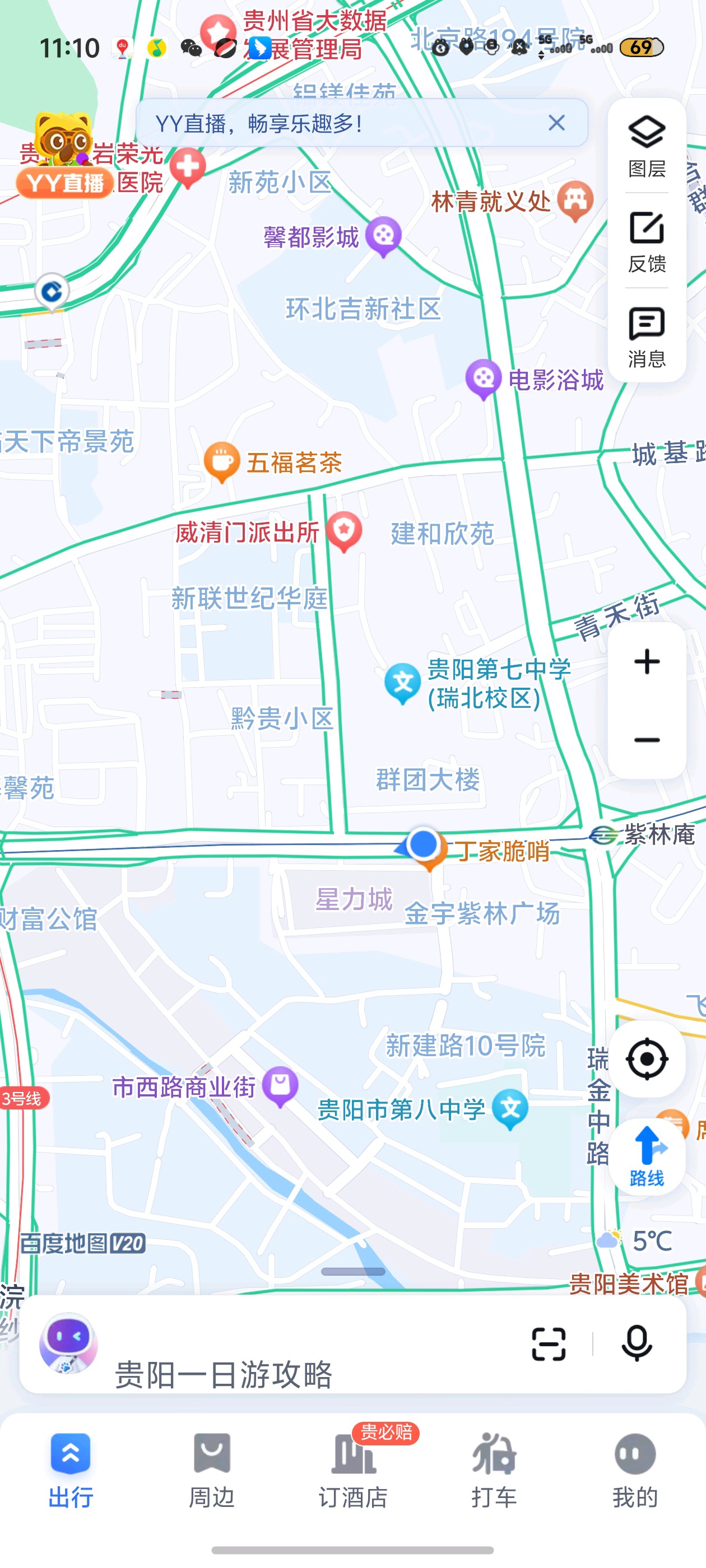Zoom out of the map

pyautogui.click(x=646, y=740)
